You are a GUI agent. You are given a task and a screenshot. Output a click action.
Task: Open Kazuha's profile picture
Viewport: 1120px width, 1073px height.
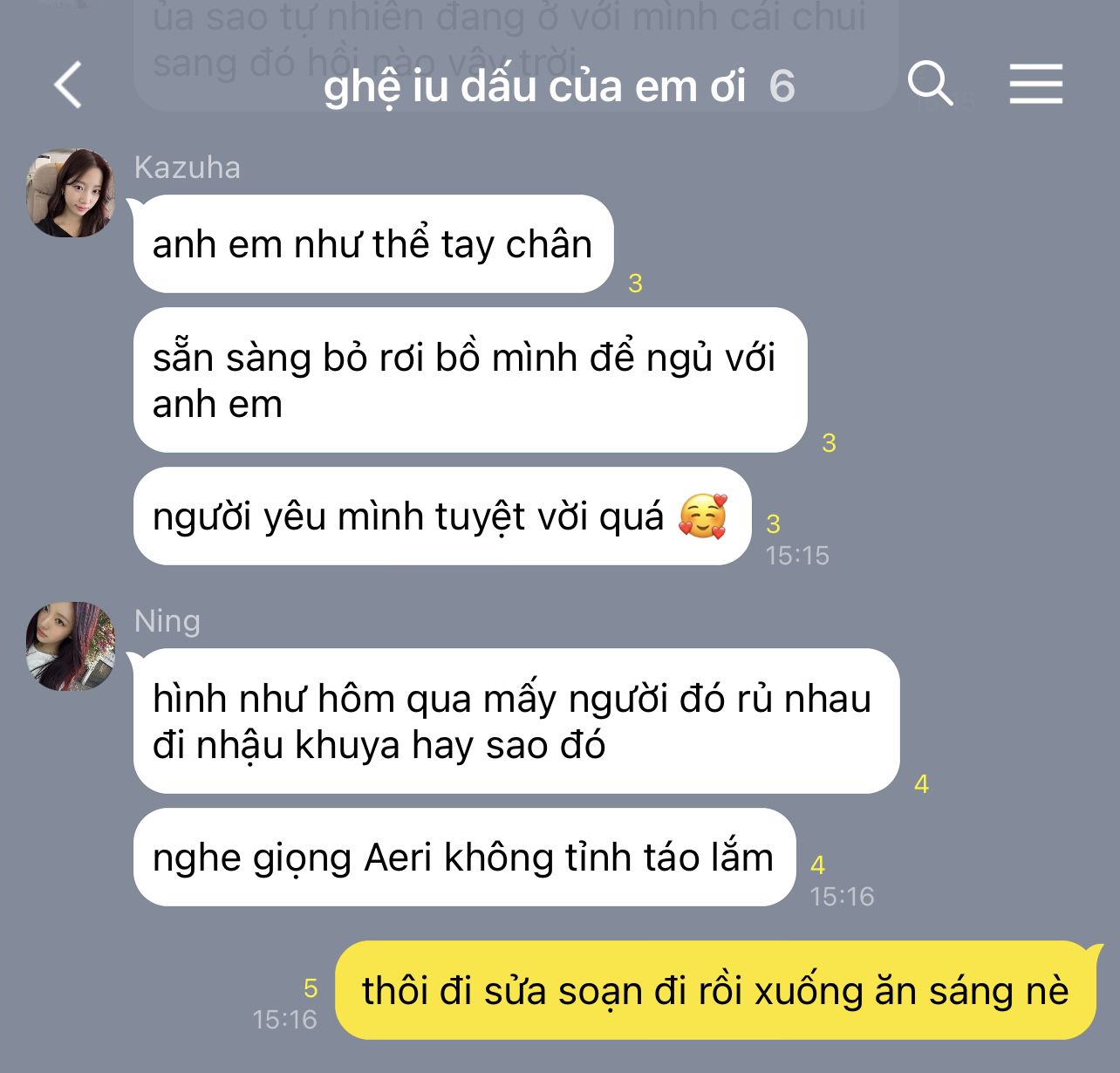click(70, 193)
